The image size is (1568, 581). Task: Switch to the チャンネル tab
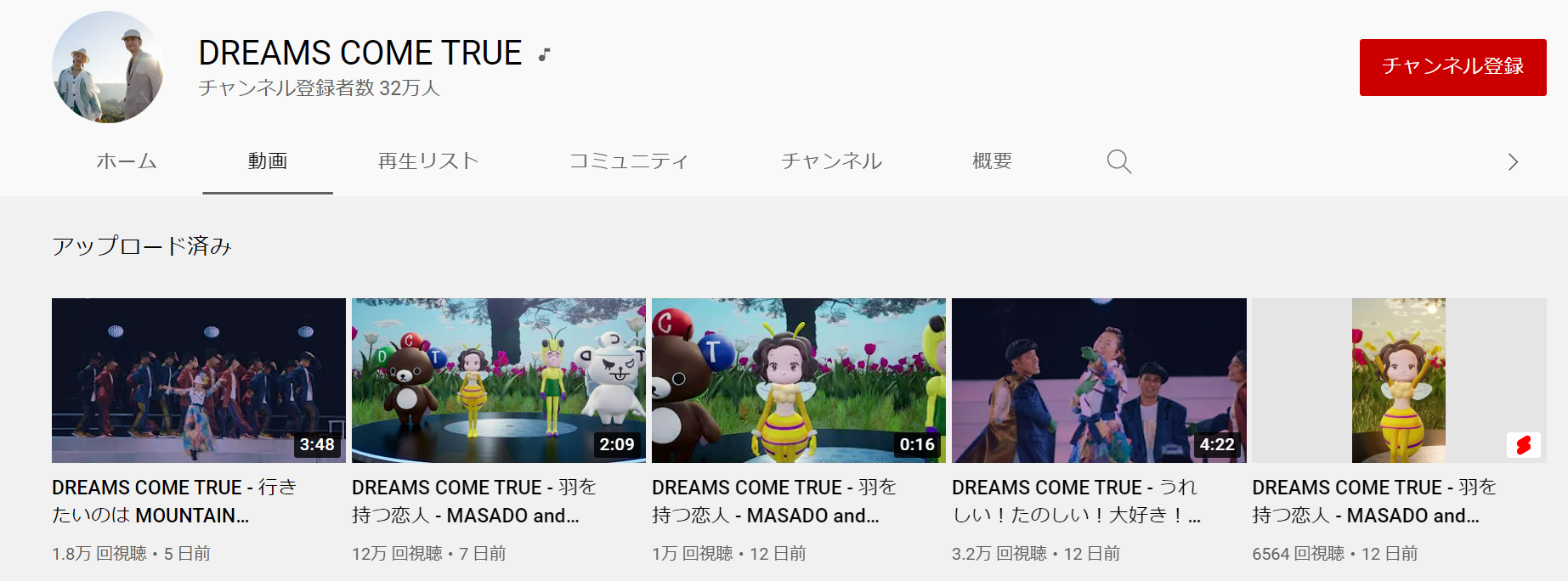[x=831, y=161]
